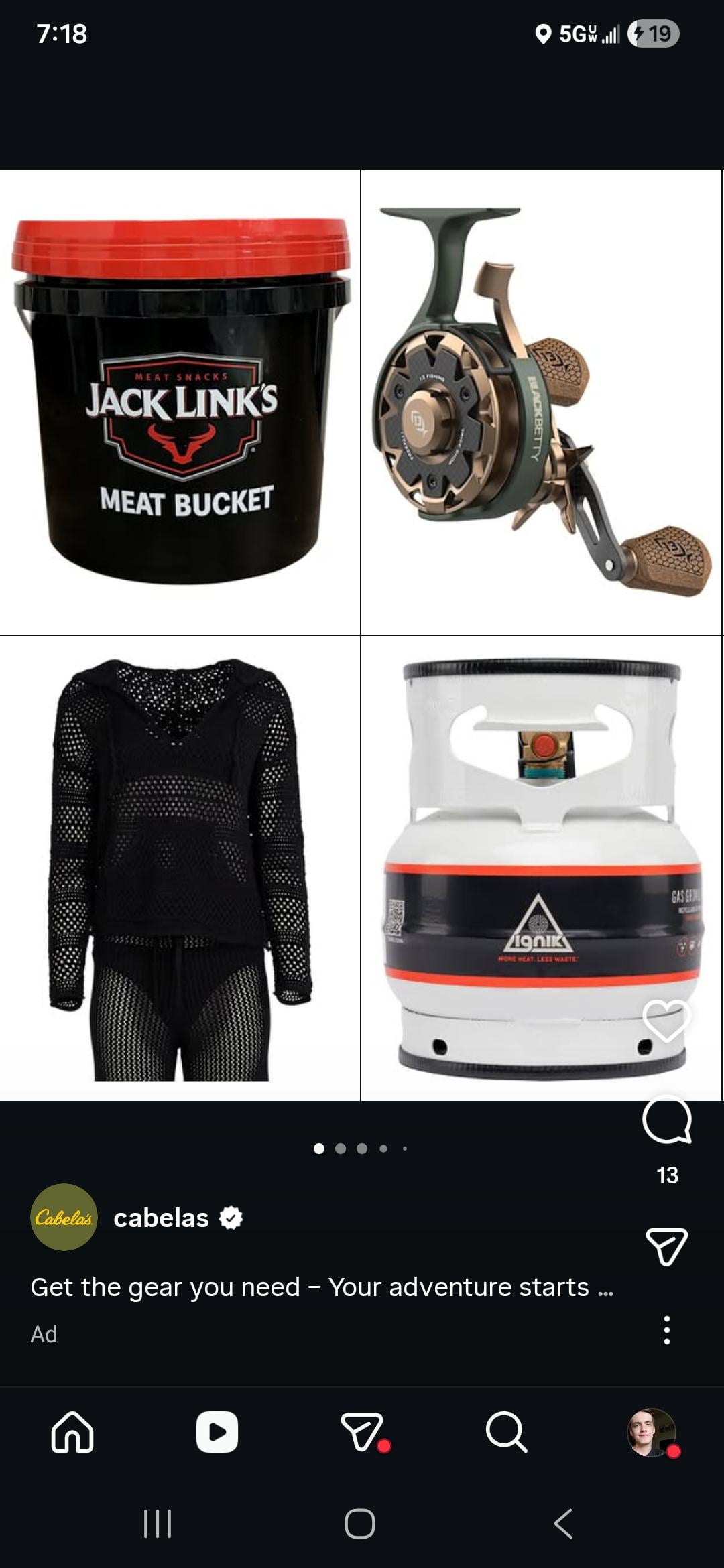
Task: Open the Jack Link's Meat Bucket ad image
Action: click(180, 402)
